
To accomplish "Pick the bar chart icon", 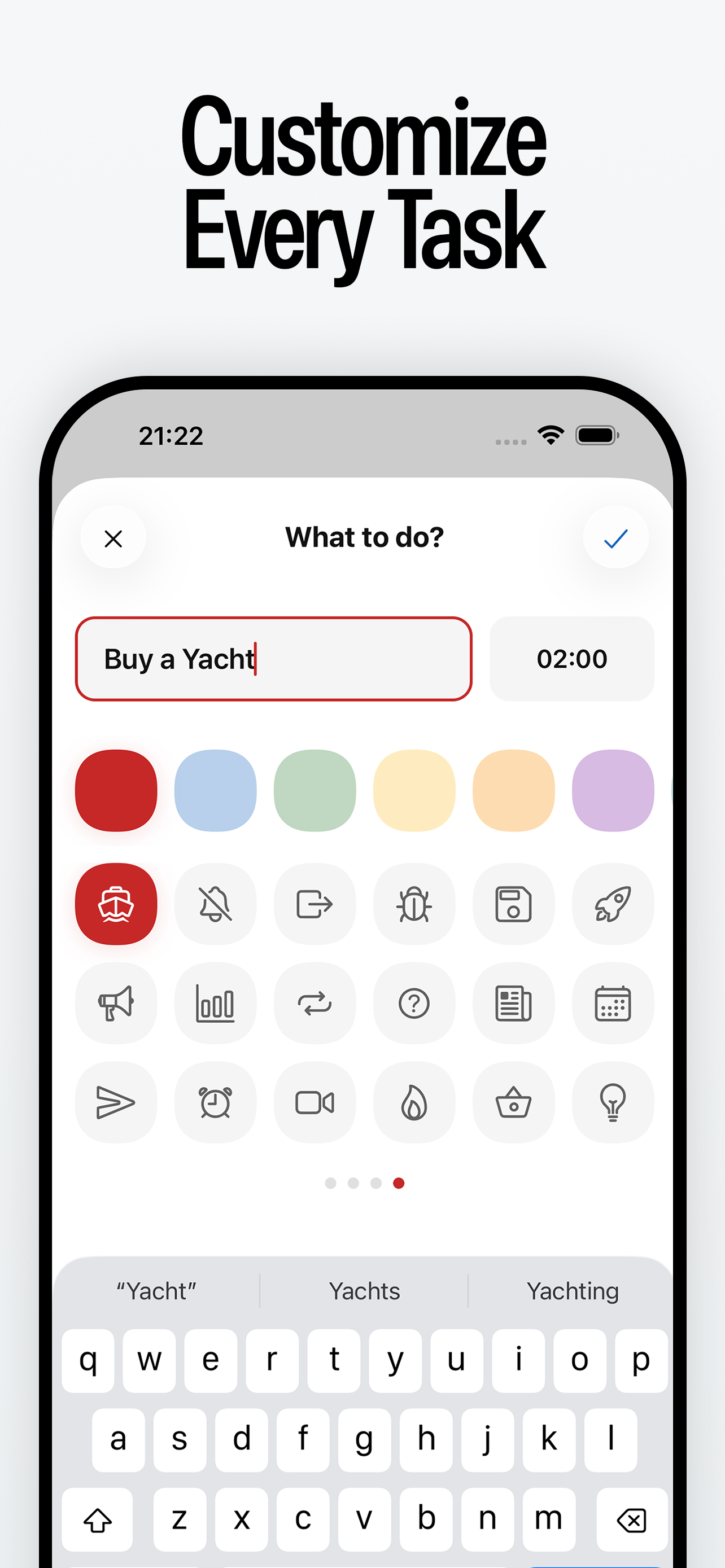I will coord(216,1004).
